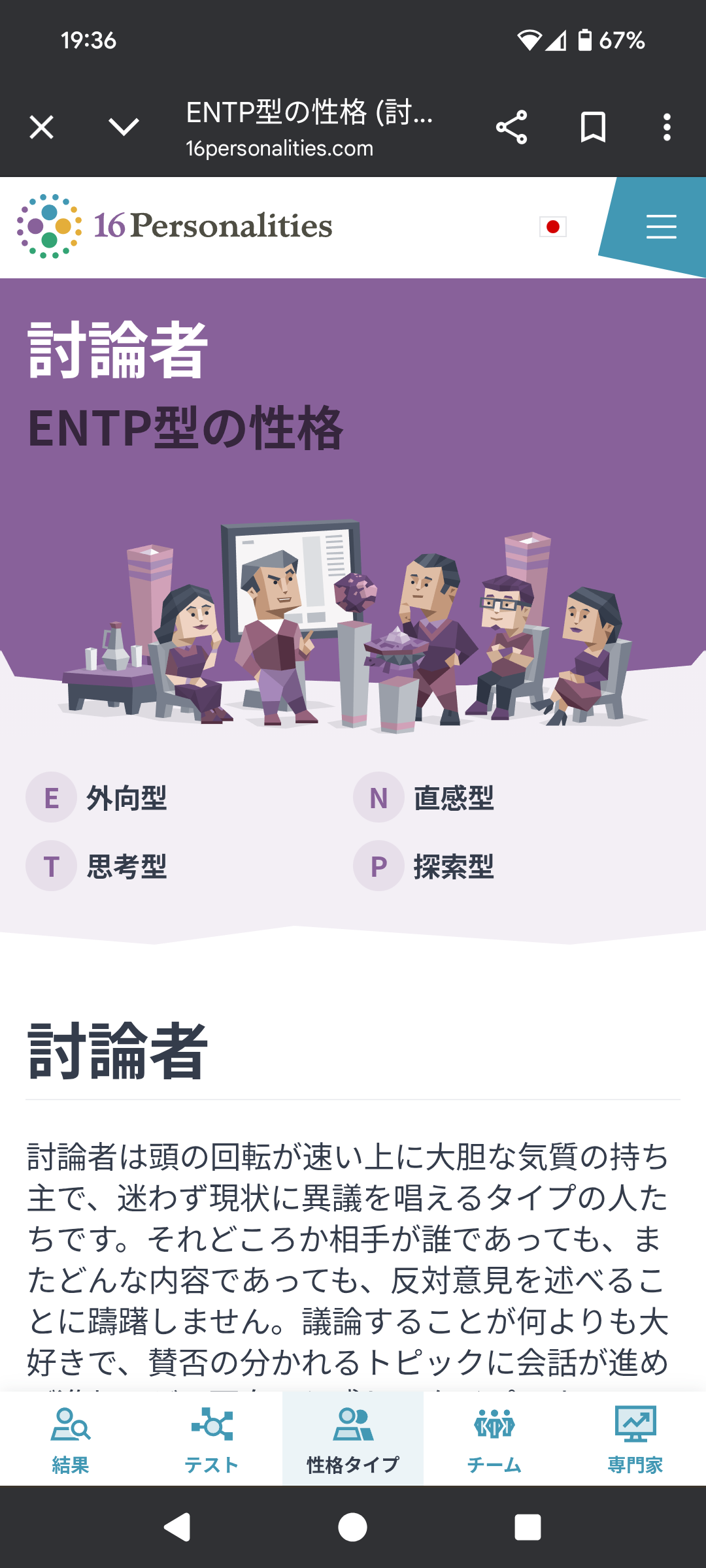Open the 専門家 tab
The height and width of the screenshot is (1568, 706).
click(x=635, y=1439)
